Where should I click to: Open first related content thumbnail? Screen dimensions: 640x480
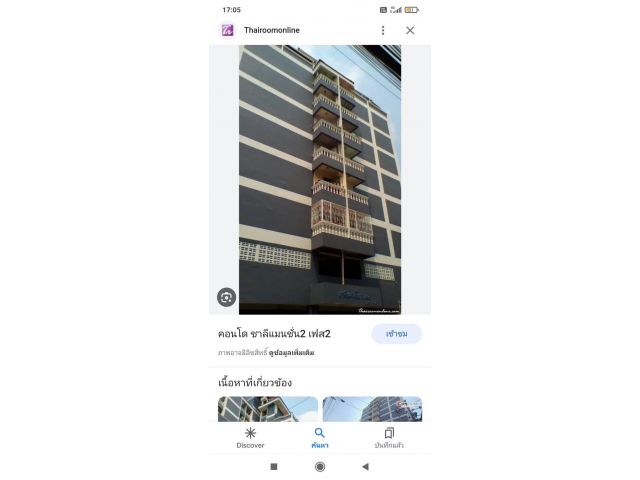point(267,408)
